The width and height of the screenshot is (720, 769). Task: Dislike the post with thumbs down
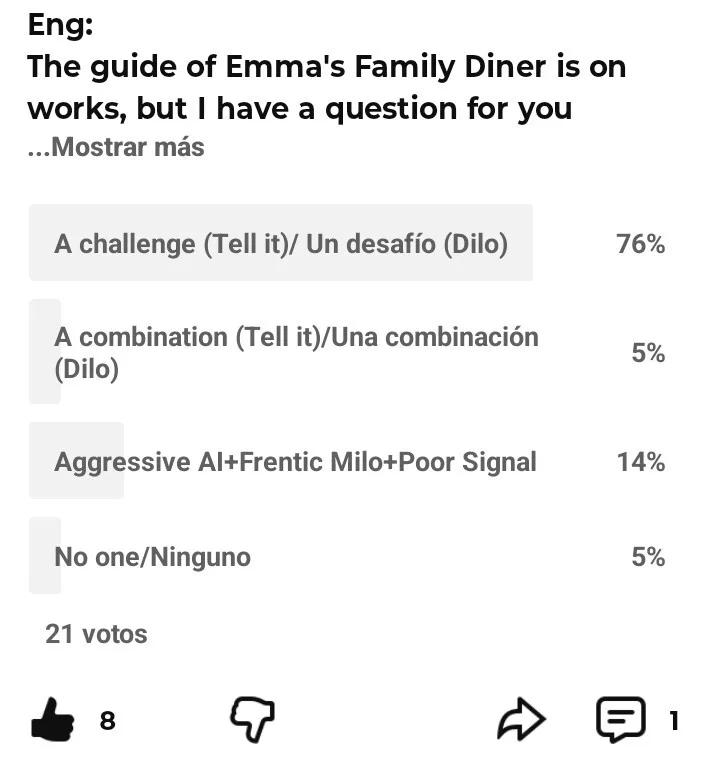253,719
